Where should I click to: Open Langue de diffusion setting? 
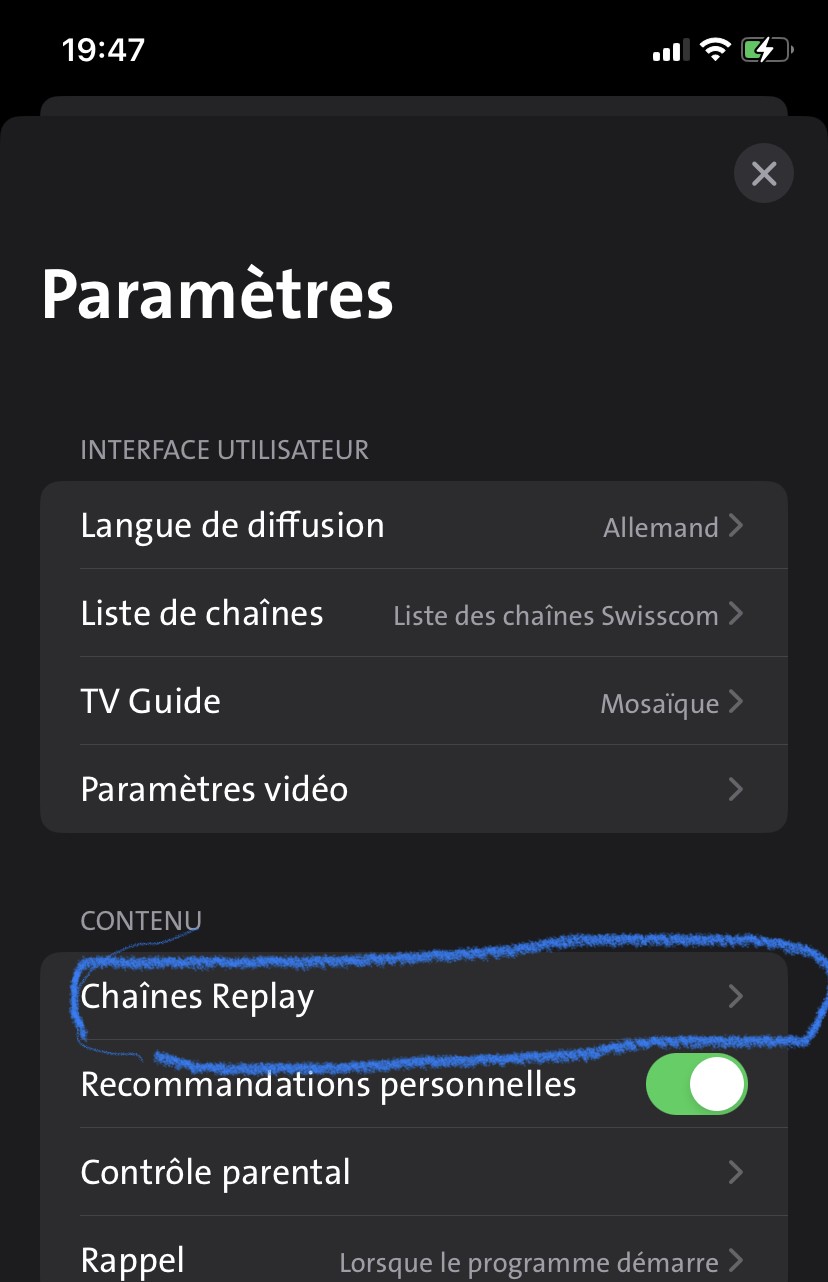pyautogui.click(x=413, y=526)
